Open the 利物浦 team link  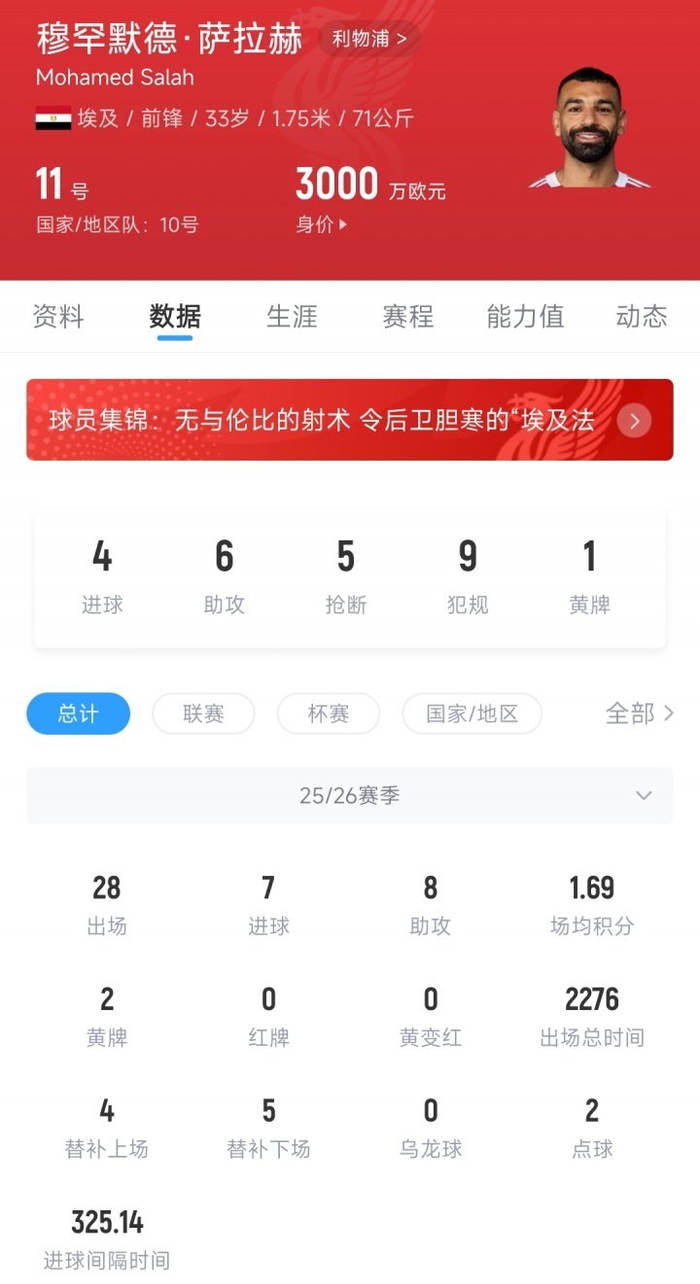369,40
